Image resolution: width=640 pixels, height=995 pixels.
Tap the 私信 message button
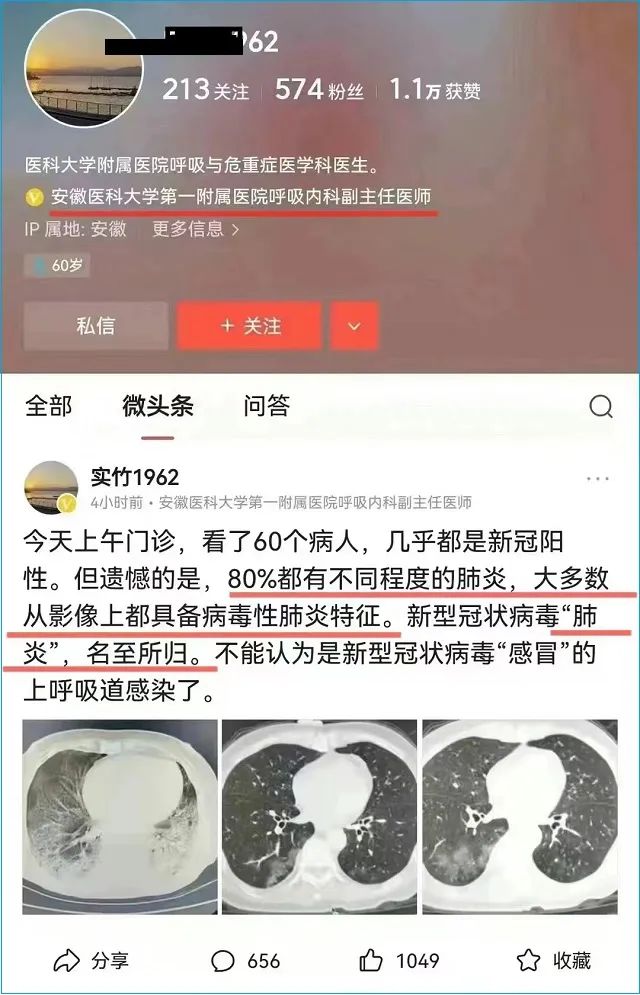coord(96,326)
